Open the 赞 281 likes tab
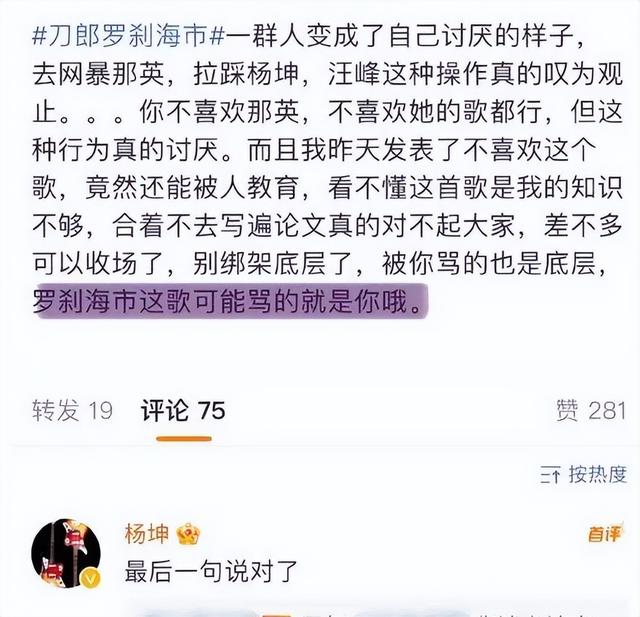Image resolution: width=640 pixels, height=617 pixels. coord(590,410)
